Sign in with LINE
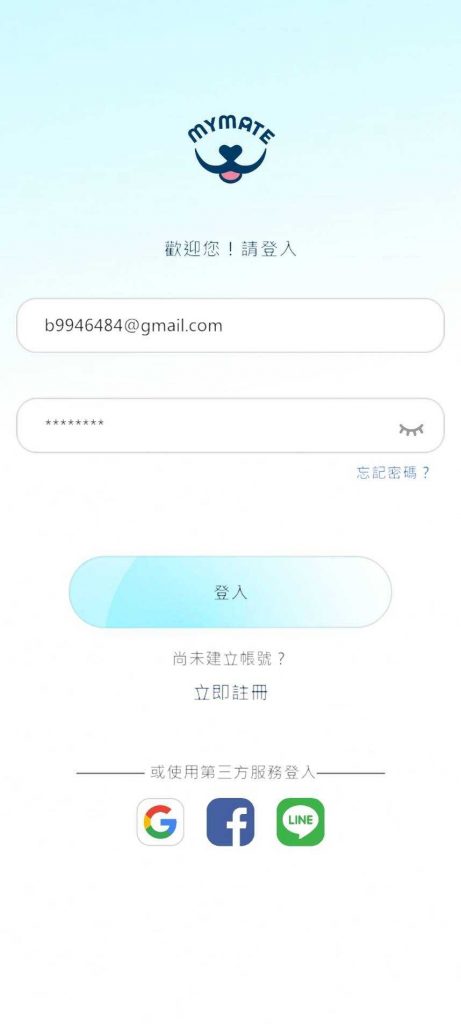Screen dimensions: 461x1024 coord(300,822)
